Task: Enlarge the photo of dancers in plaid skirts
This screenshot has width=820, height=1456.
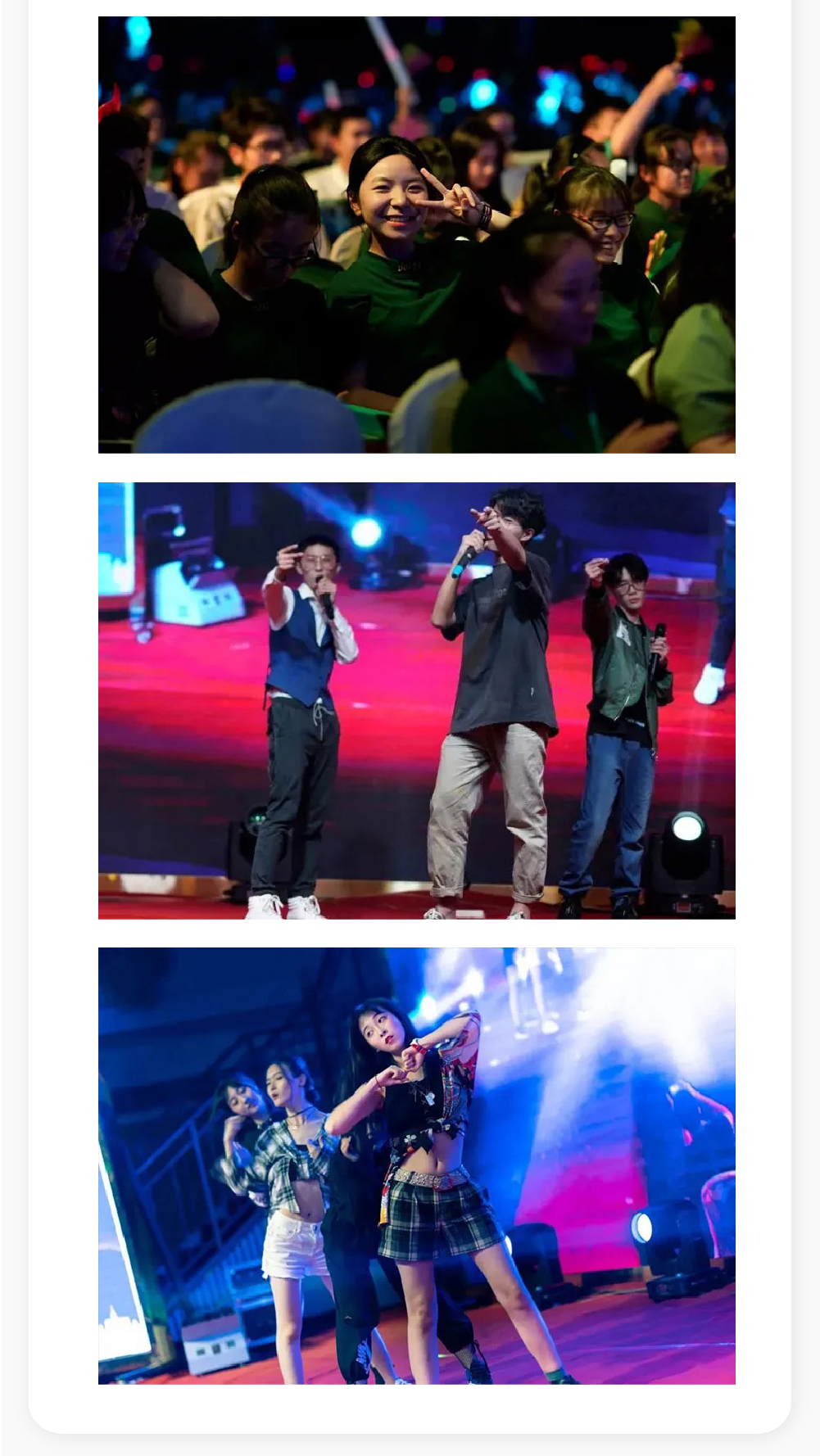Action: tap(416, 1165)
